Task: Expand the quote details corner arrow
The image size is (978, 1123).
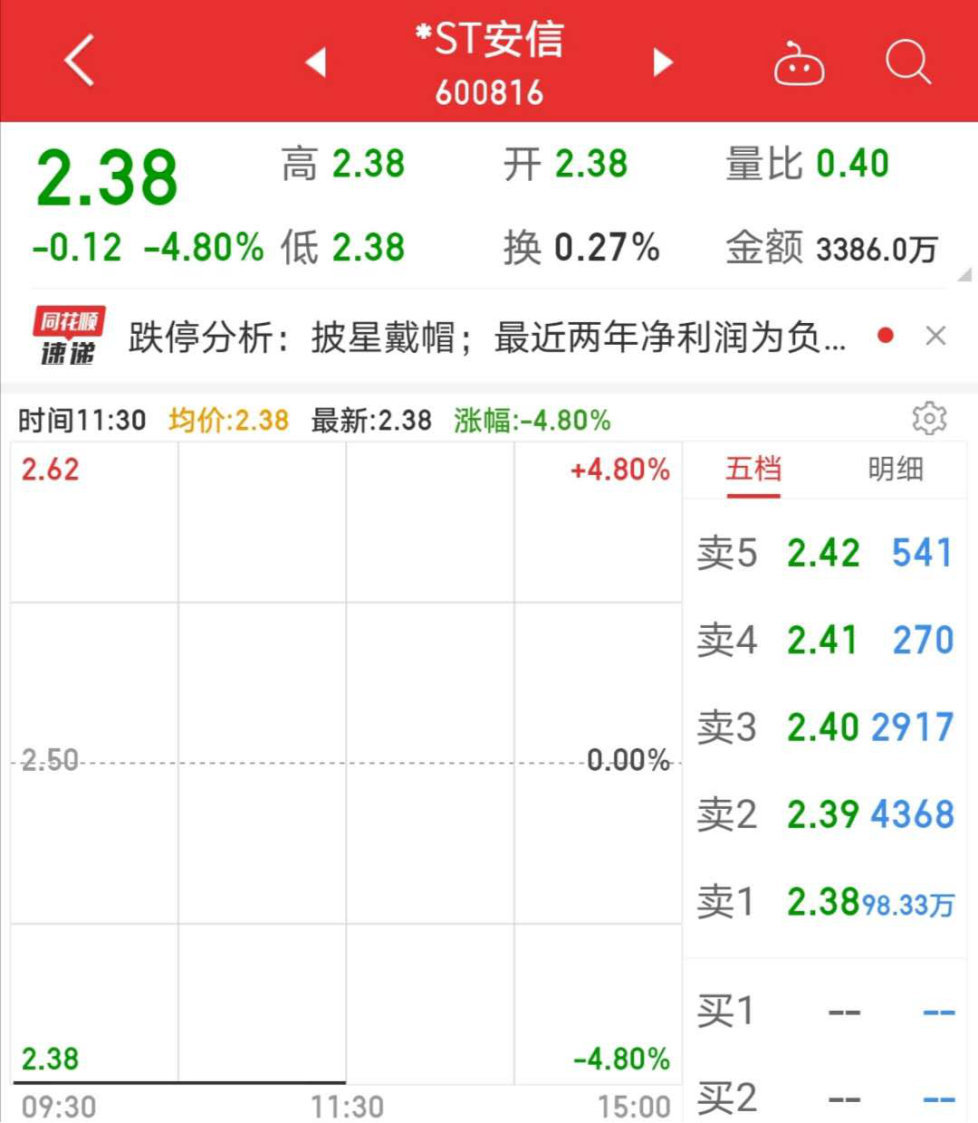Action: 963,275
